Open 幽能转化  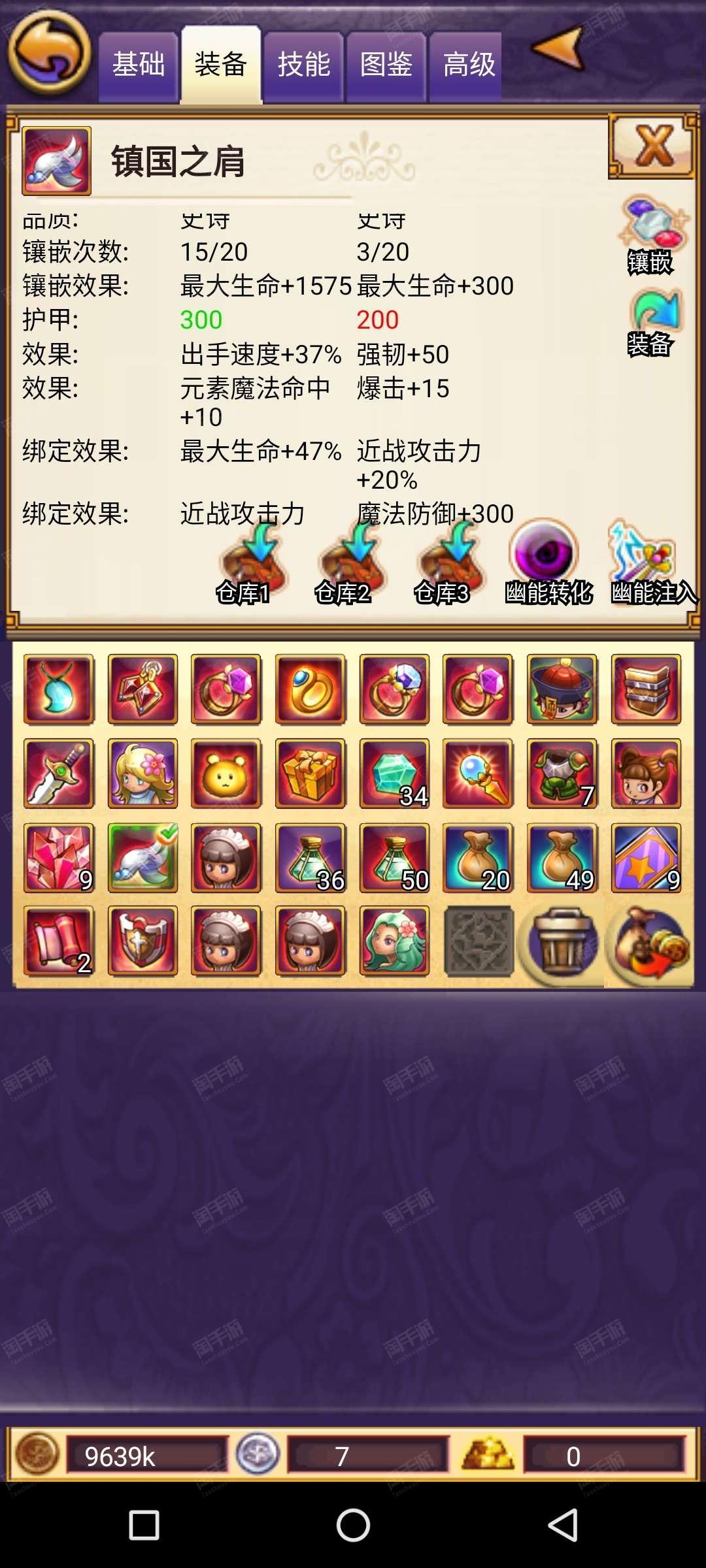point(548,563)
